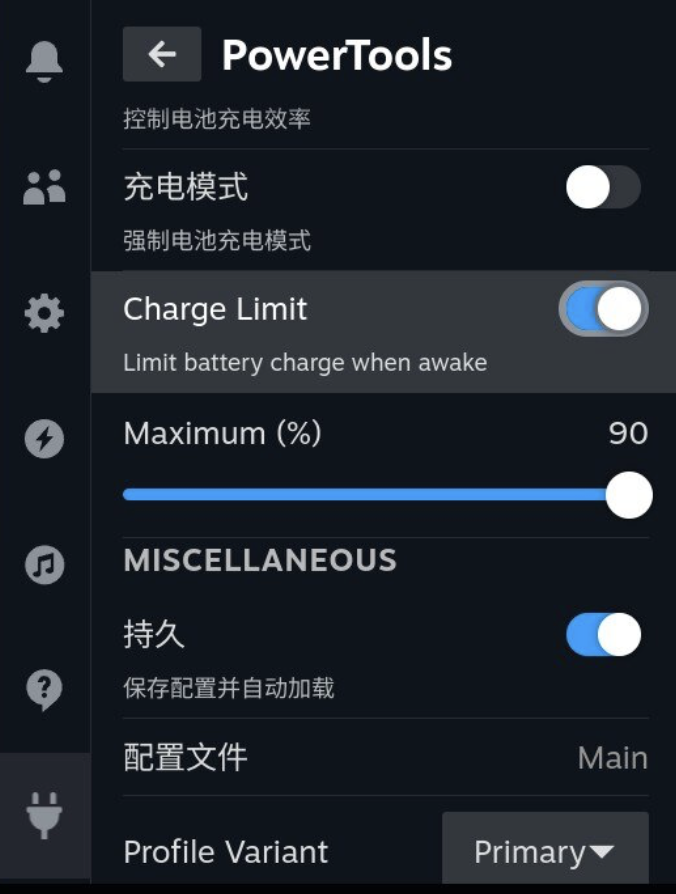Switch to the performance lightning tab

click(44, 439)
